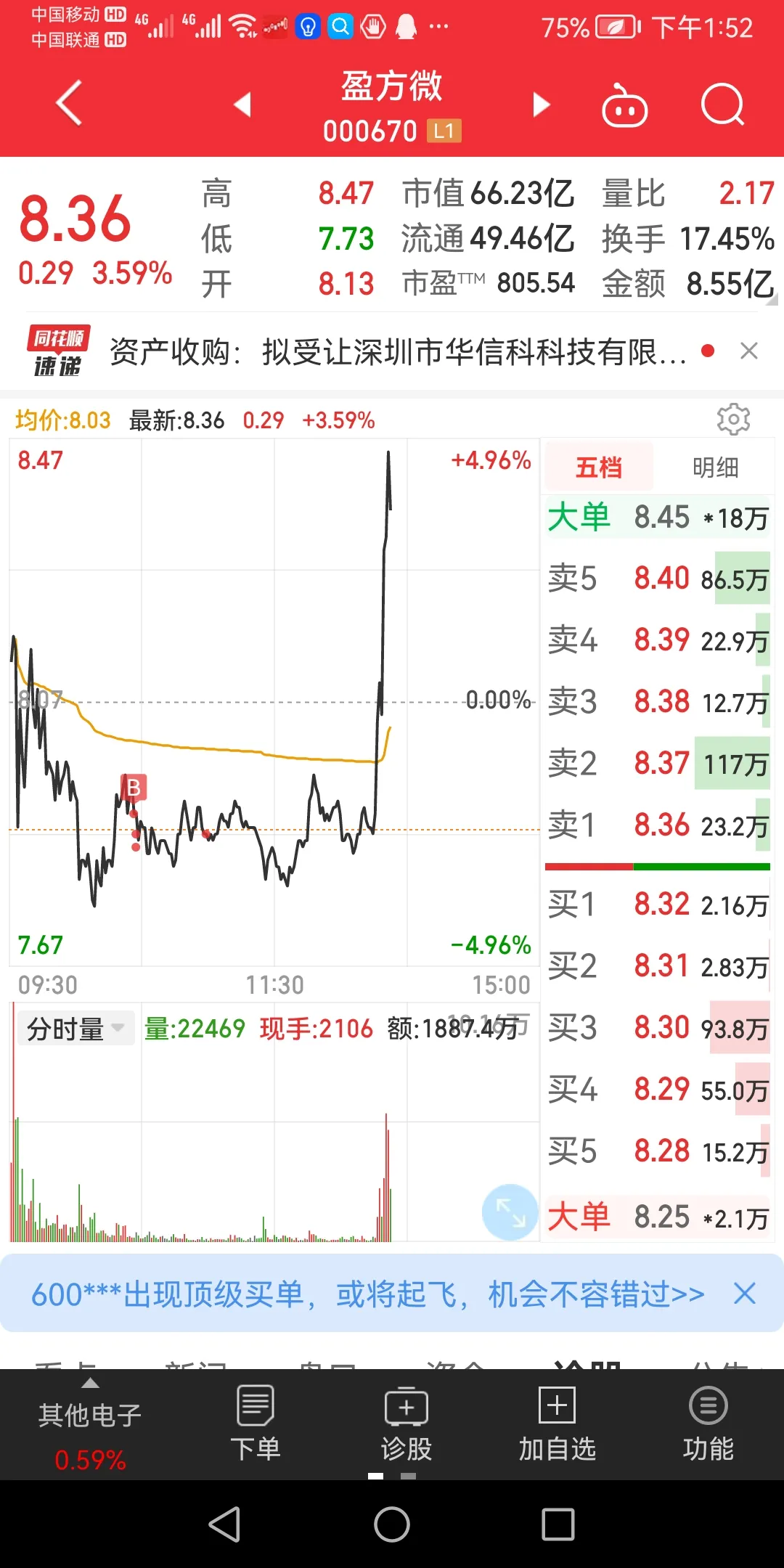784x1568 pixels.
Task: Open the 资产收购 news headline
Action: pyautogui.click(x=398, y=352)
